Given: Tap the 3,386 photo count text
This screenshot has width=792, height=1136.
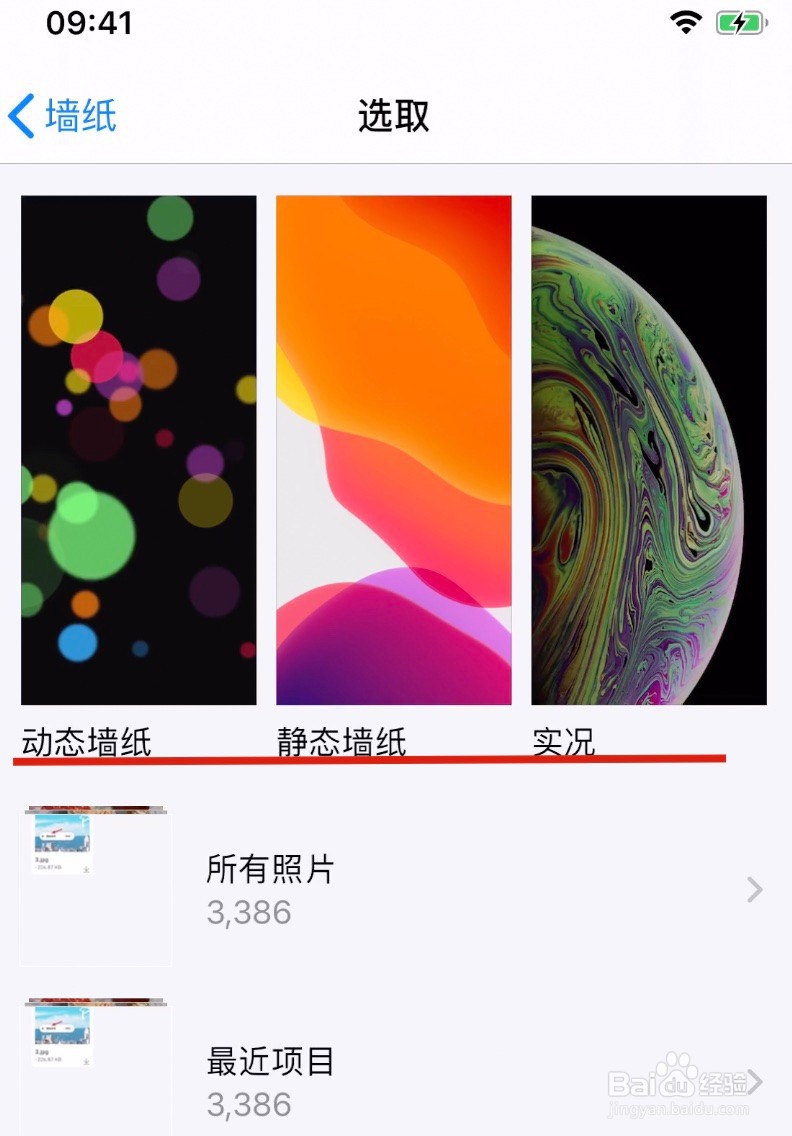Looking at the screenshot, I should (250, 911).
